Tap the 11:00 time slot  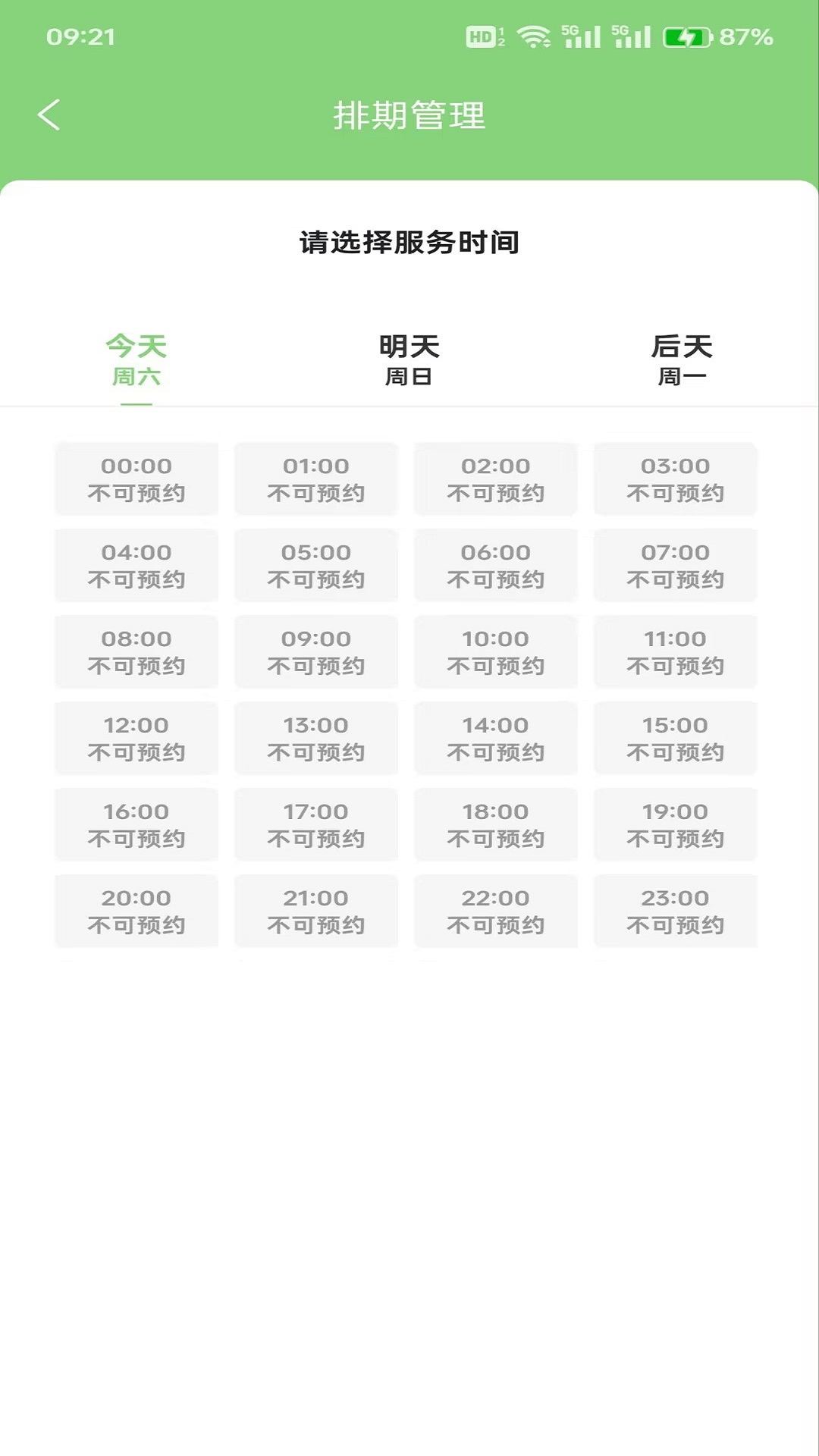click(675, 652)
